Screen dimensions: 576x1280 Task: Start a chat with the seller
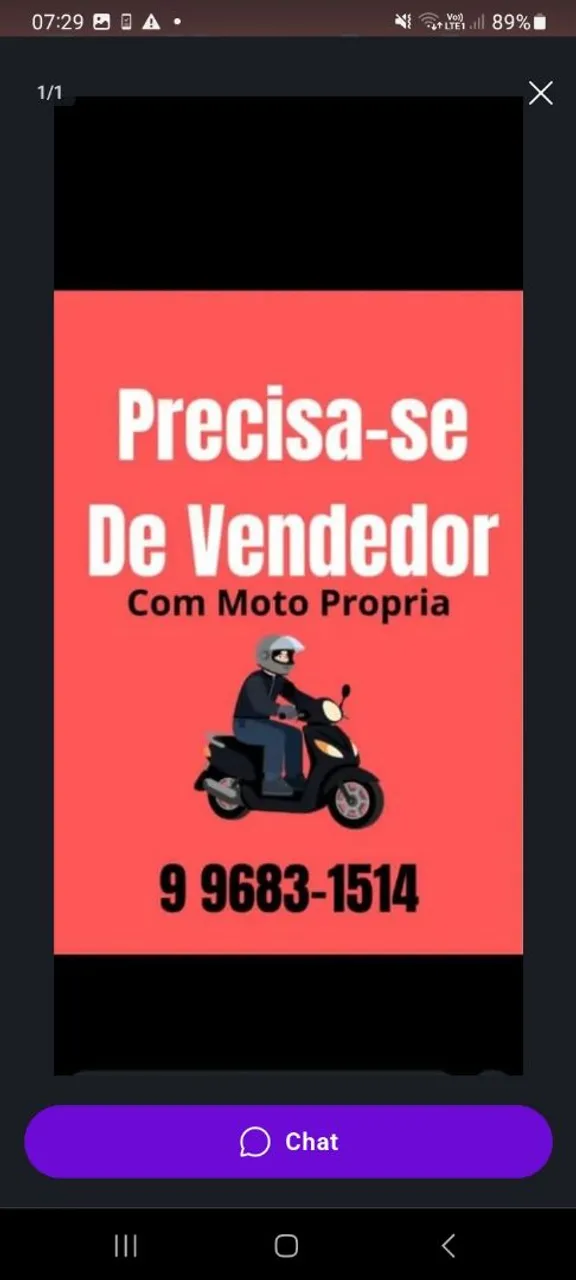click(x=288, y=1141)
